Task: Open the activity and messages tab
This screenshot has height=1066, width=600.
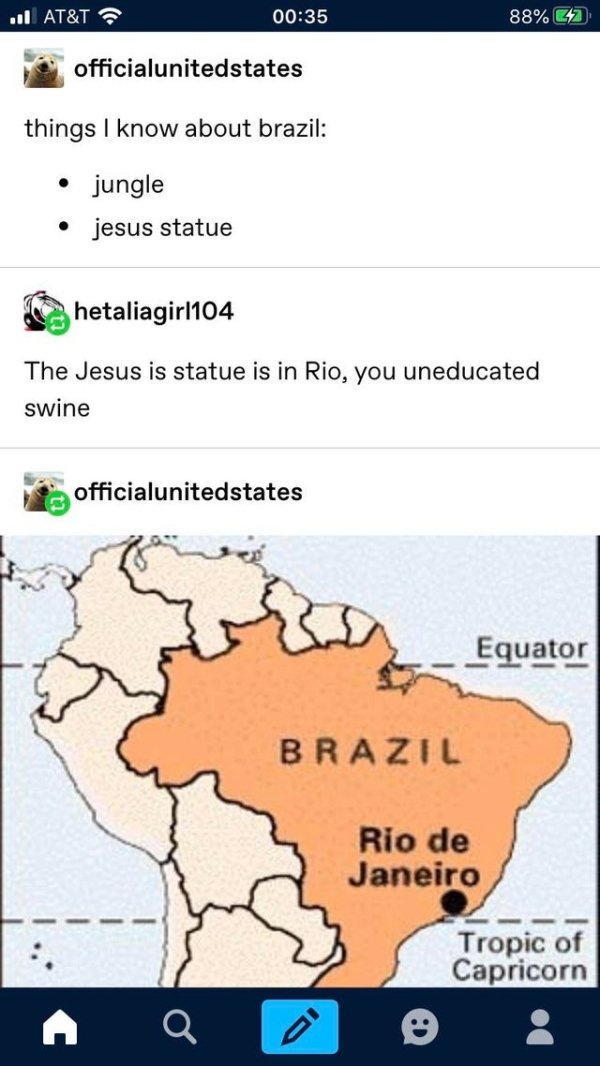Action: pyautogui.click(x=420, y=1026)
